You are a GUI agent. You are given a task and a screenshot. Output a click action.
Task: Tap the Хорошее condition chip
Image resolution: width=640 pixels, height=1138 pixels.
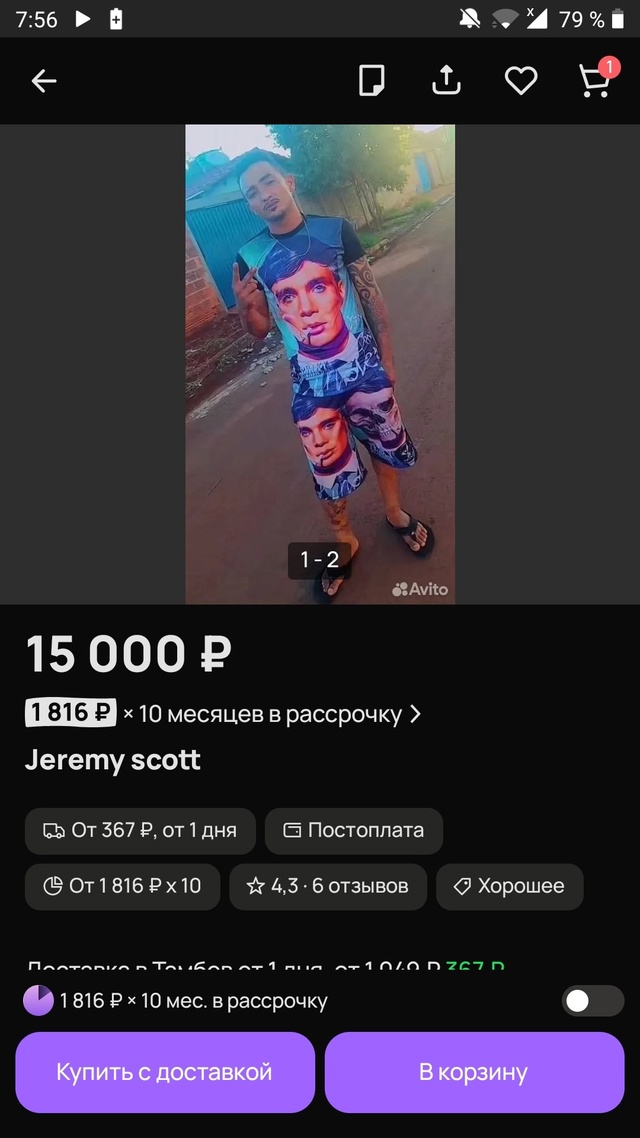(509, 886)
